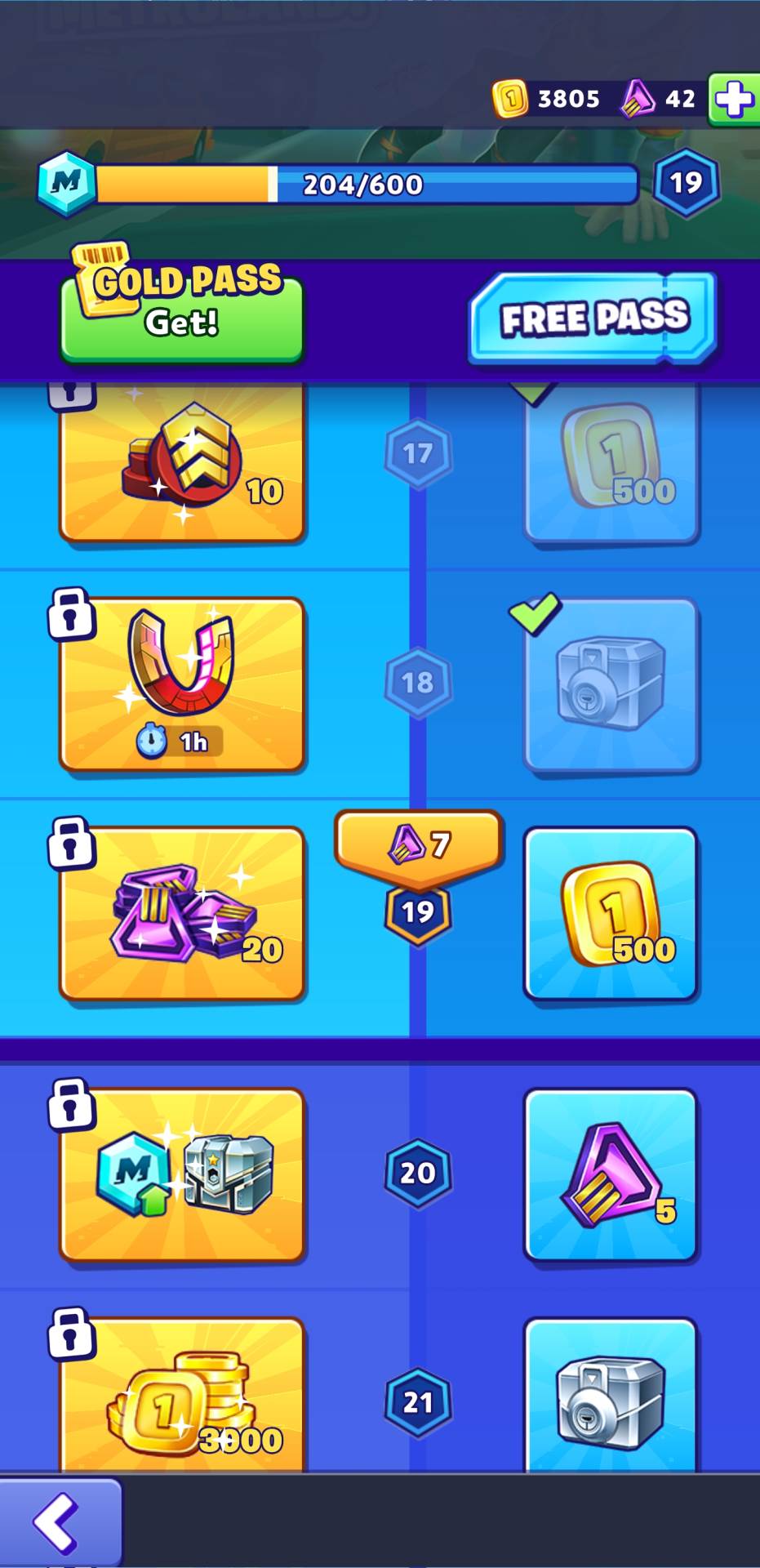View the level 20 gold chest reward

coord(182,1174)
